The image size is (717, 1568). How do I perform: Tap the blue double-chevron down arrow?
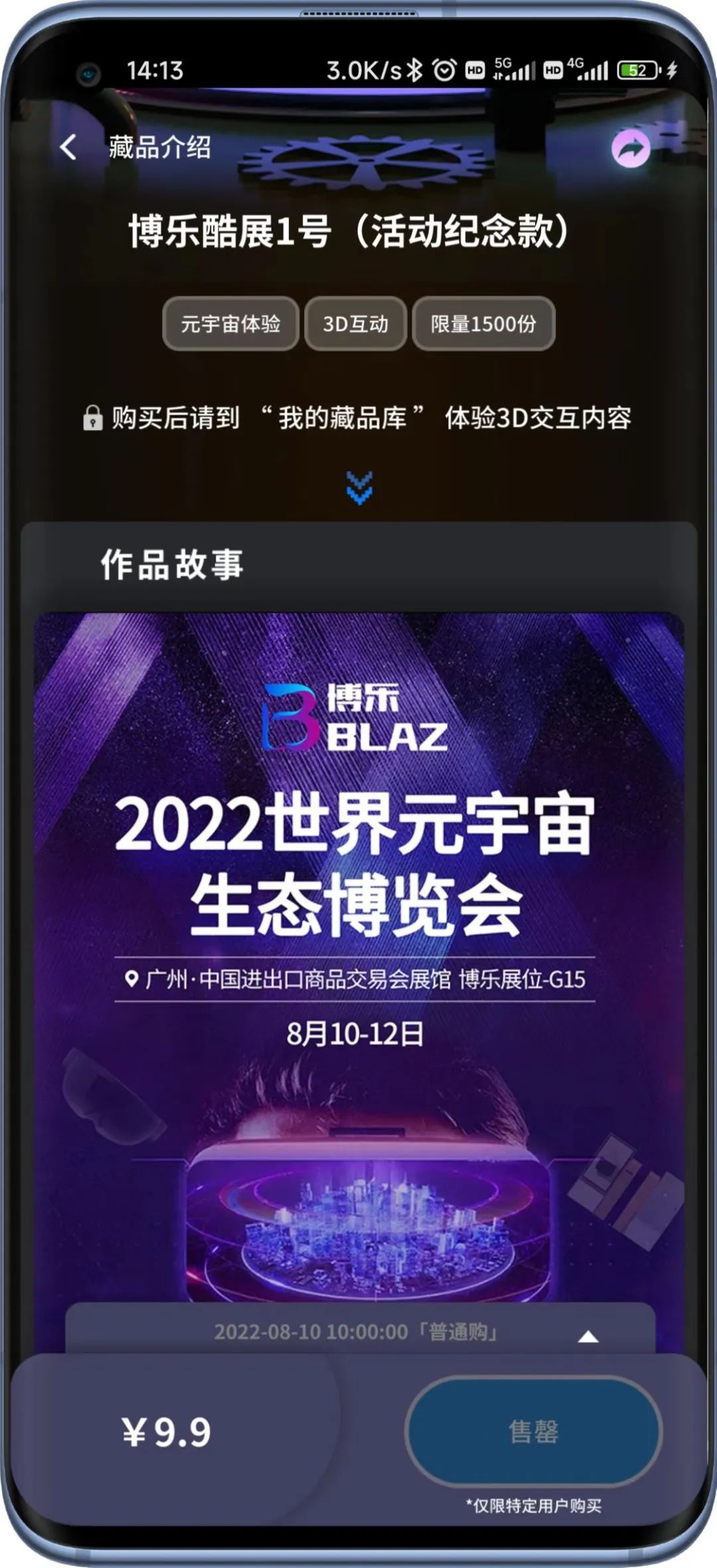pyautogui.click(x=359, y=488)
